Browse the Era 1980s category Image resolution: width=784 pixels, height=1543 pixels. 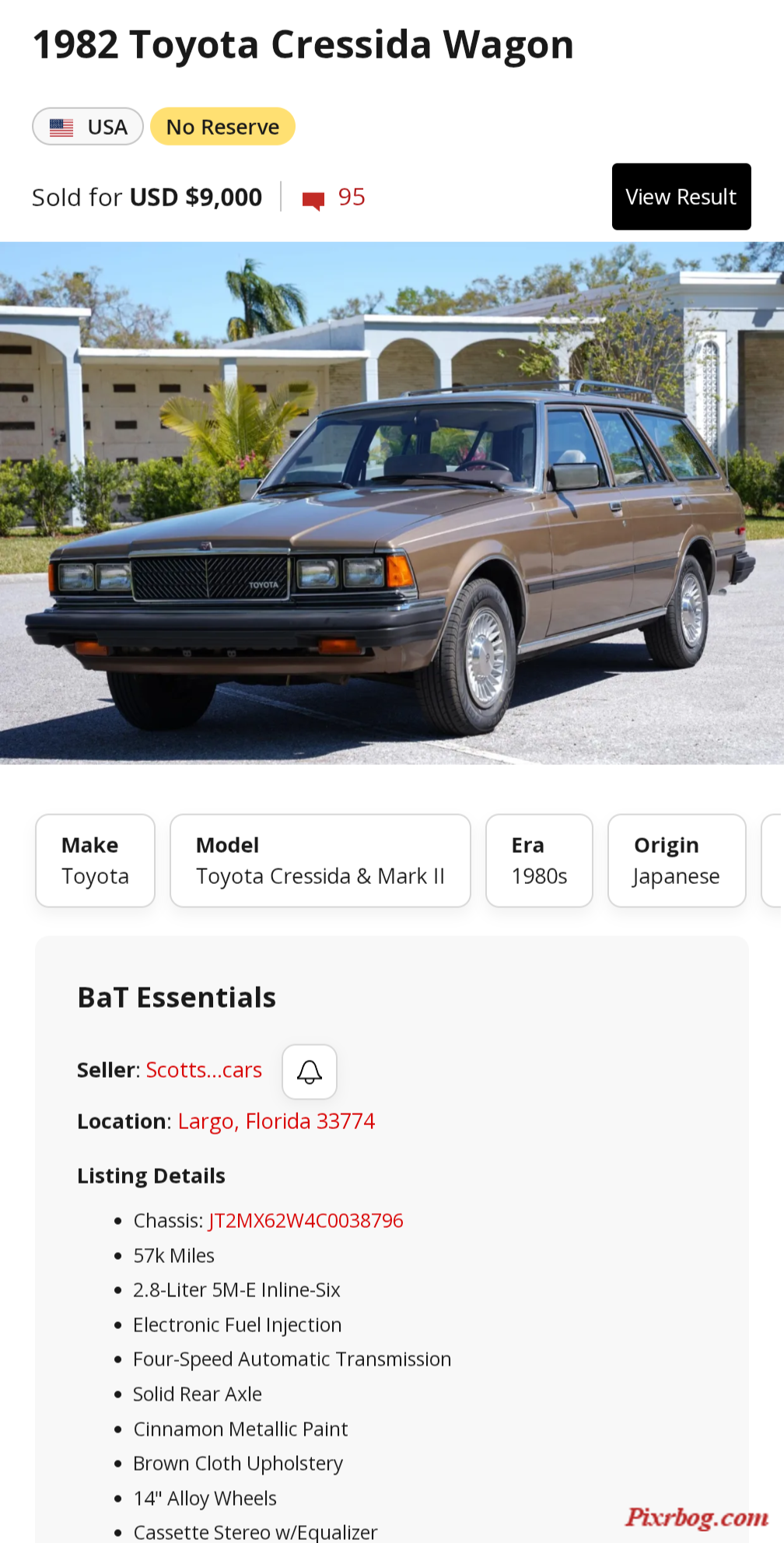pyautogui.click(x=539, y=861)
